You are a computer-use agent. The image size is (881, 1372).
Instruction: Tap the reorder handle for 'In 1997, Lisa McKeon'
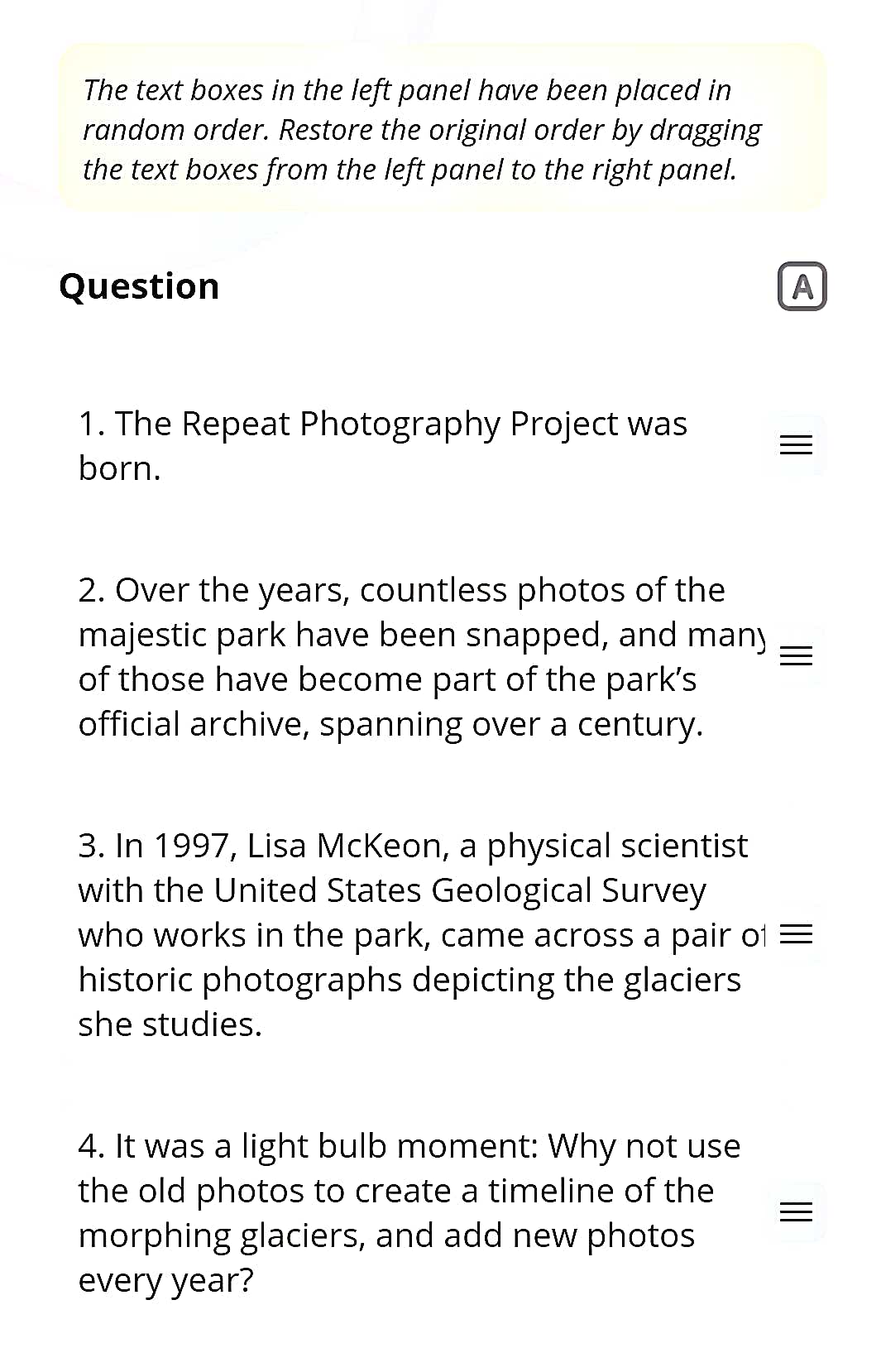(796, 935)
